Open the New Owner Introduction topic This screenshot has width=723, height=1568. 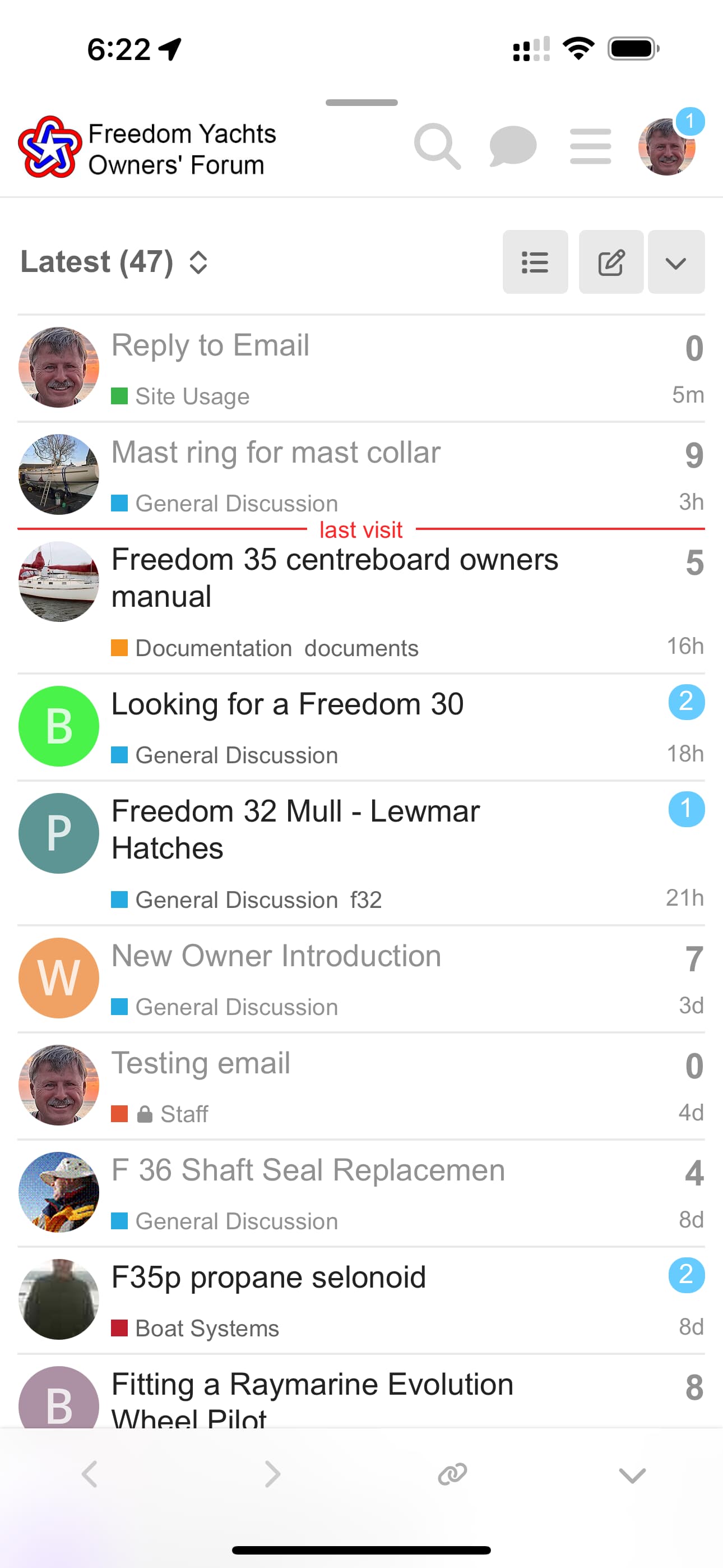(276, 956)
